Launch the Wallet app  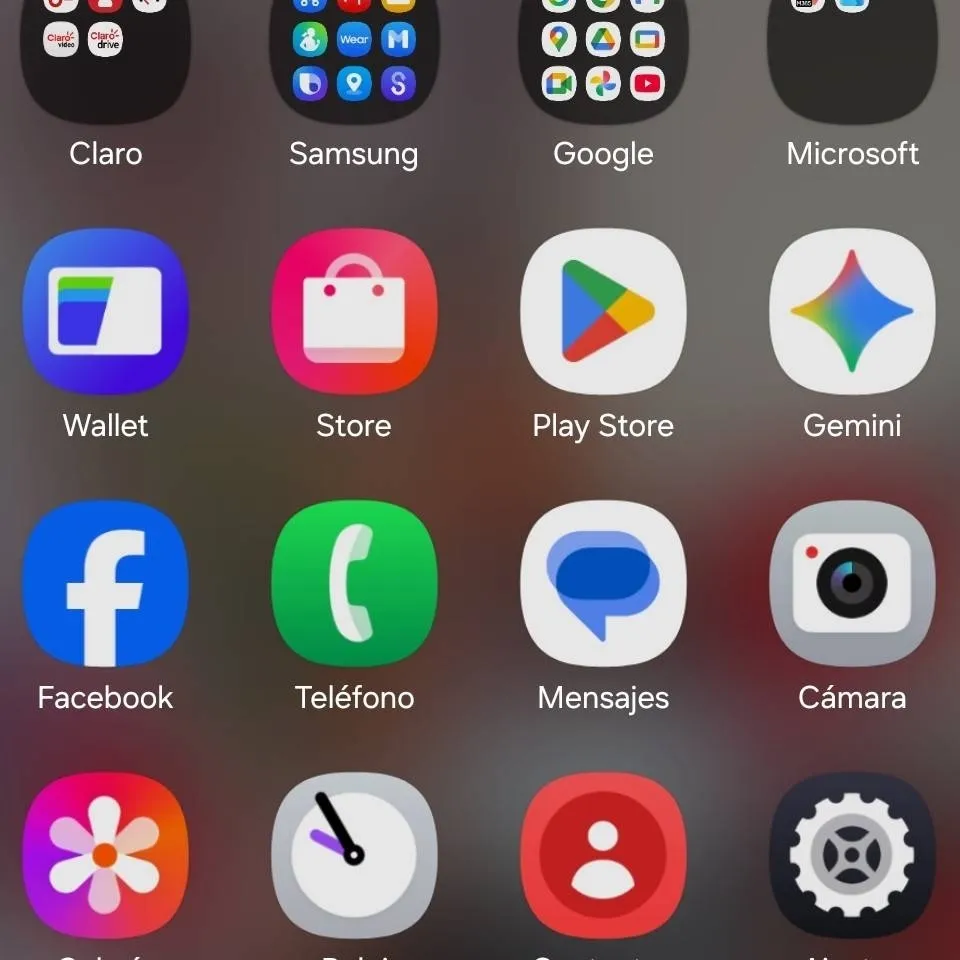coord(105,311)
